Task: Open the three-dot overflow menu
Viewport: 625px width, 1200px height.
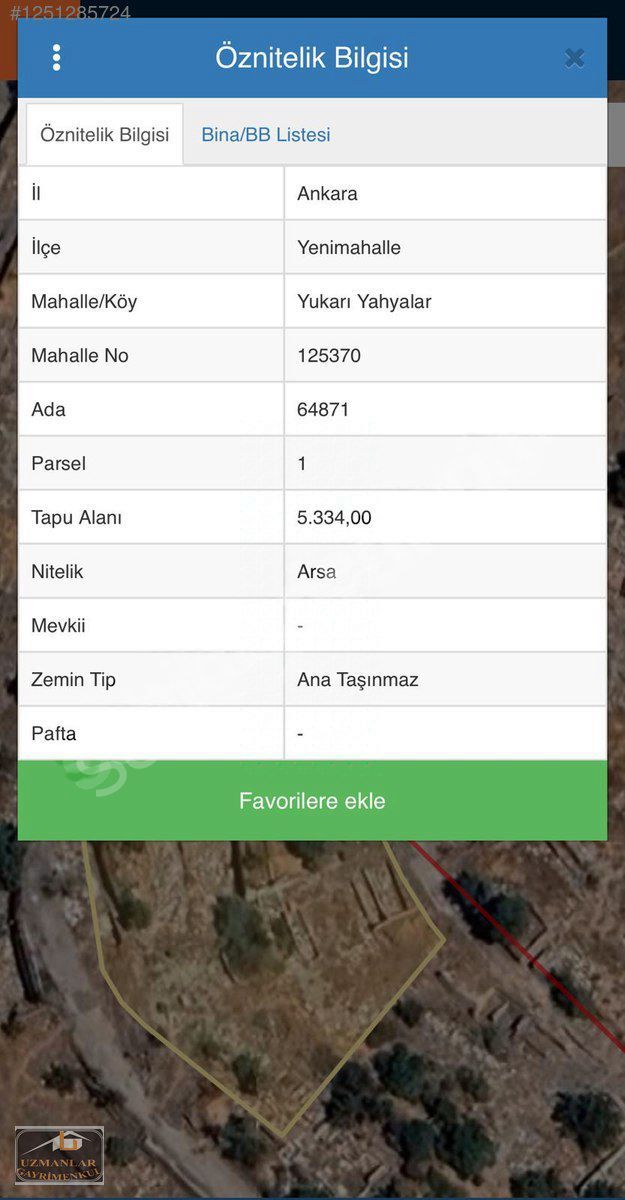Action: click(x=56, y=58)
